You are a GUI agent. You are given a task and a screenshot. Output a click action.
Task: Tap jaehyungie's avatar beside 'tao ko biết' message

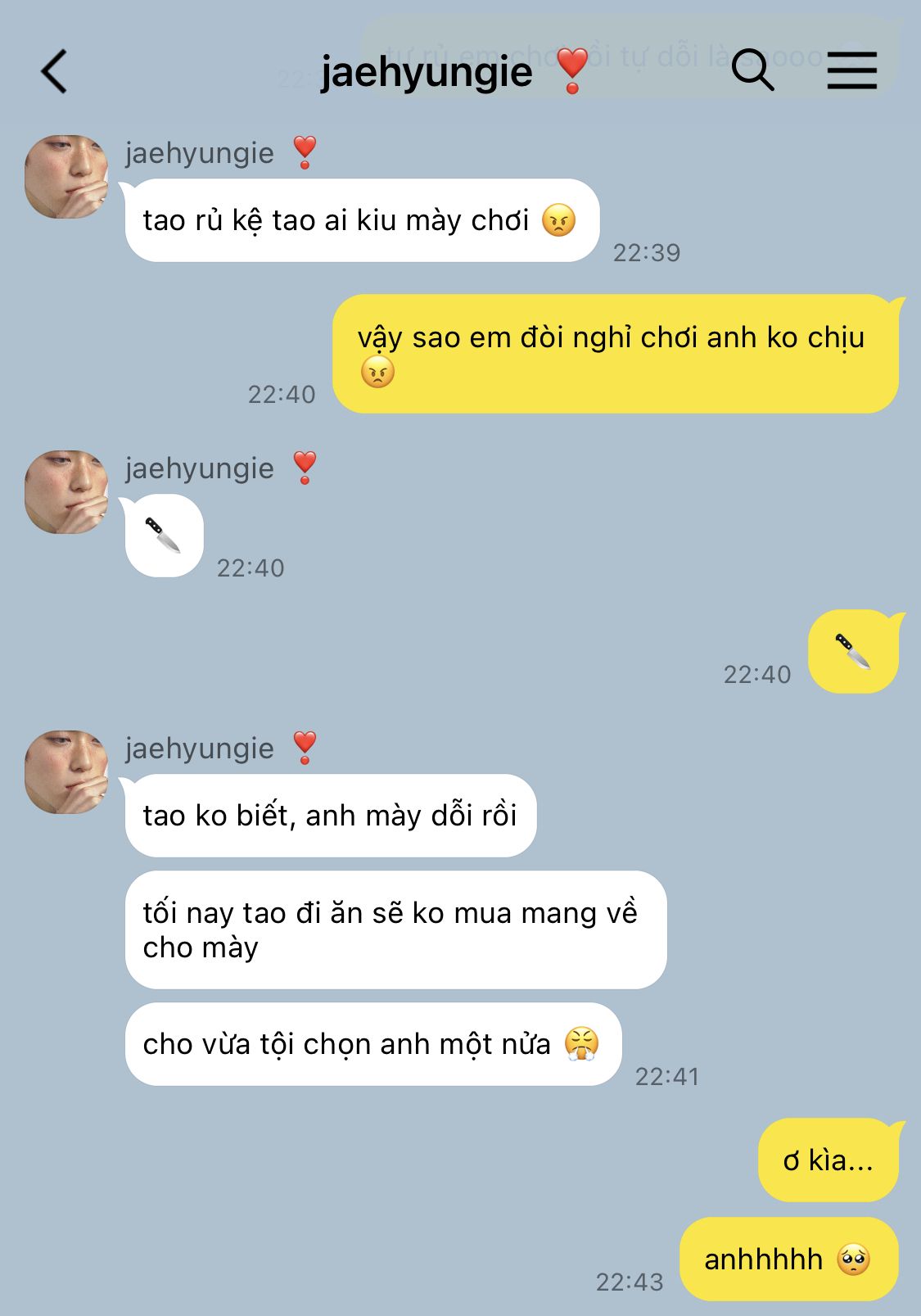(66, 771)
